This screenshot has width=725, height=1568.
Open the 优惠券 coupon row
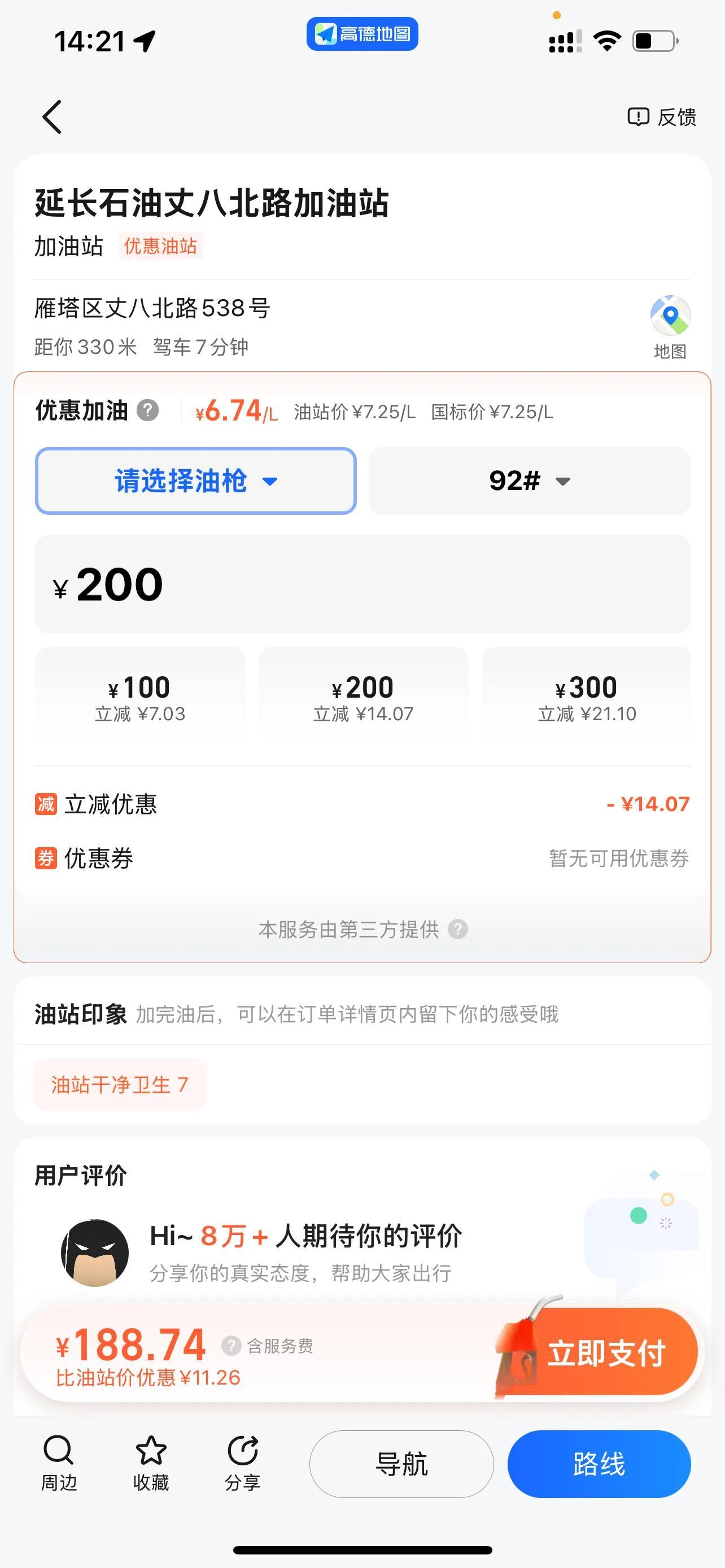pos(362,859)
